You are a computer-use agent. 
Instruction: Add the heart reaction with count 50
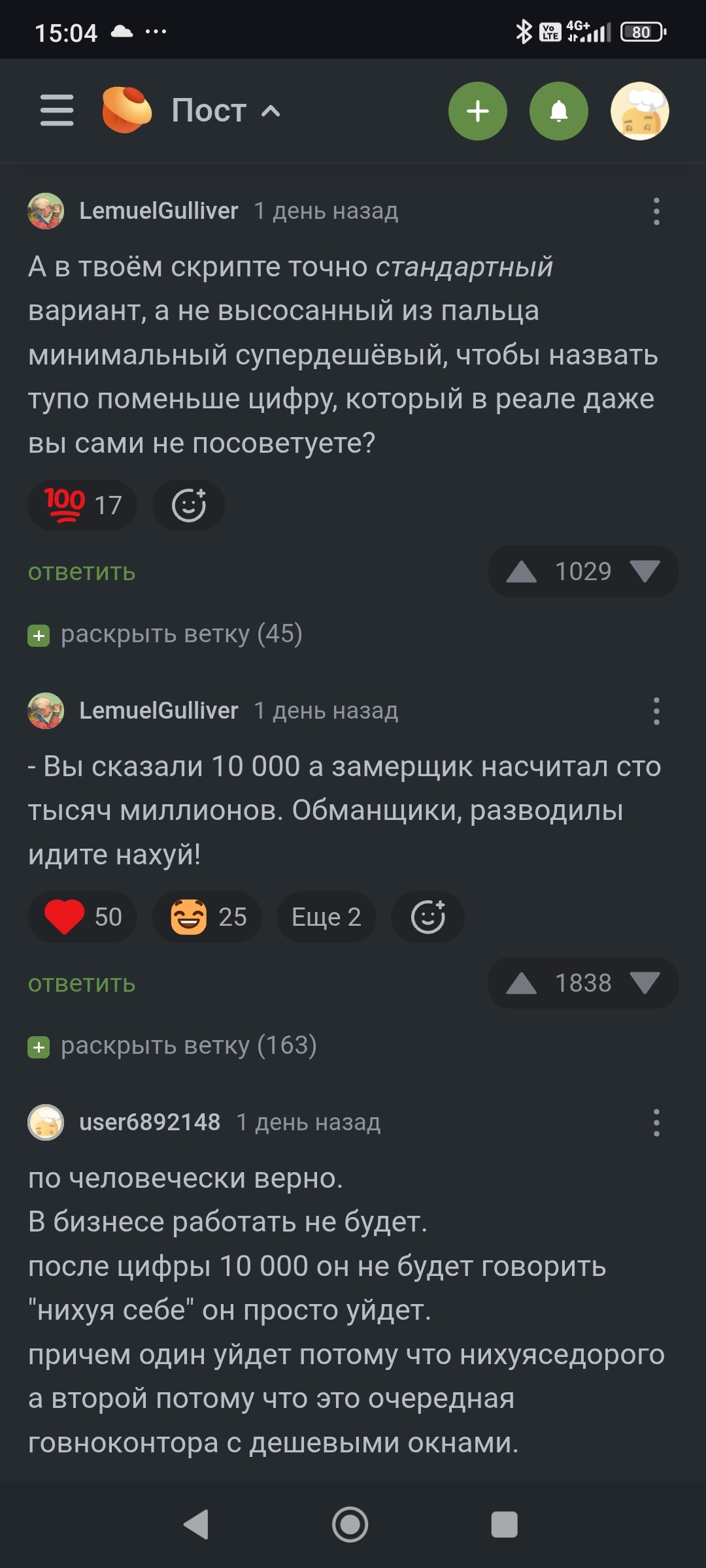point(82,917)
